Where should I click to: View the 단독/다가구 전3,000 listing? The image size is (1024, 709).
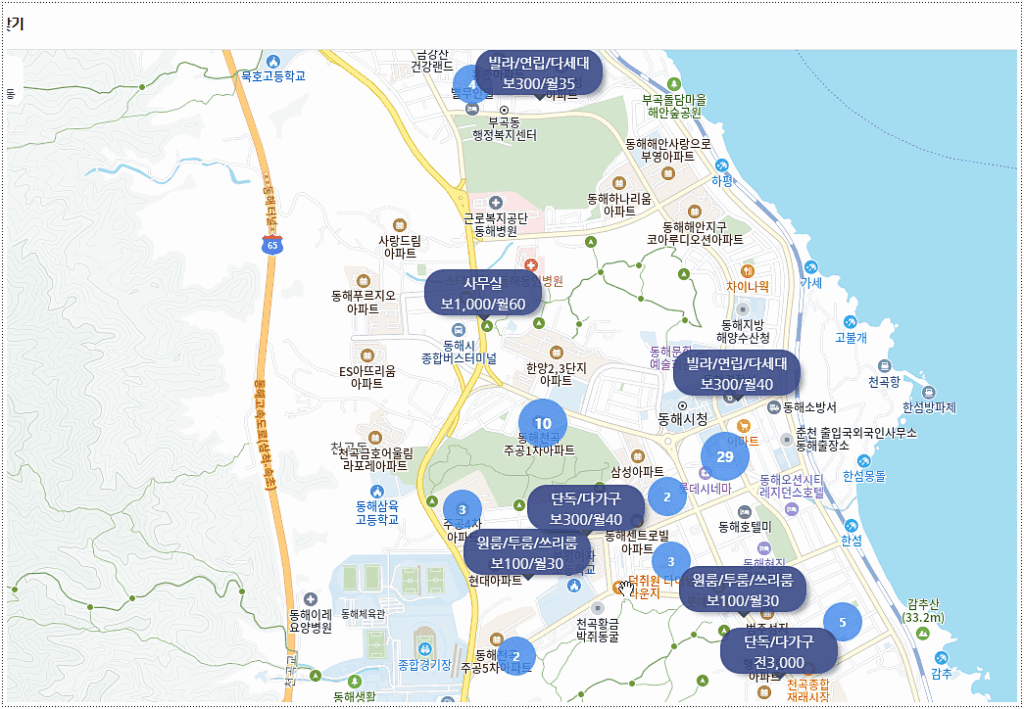(x=779, y=651)
